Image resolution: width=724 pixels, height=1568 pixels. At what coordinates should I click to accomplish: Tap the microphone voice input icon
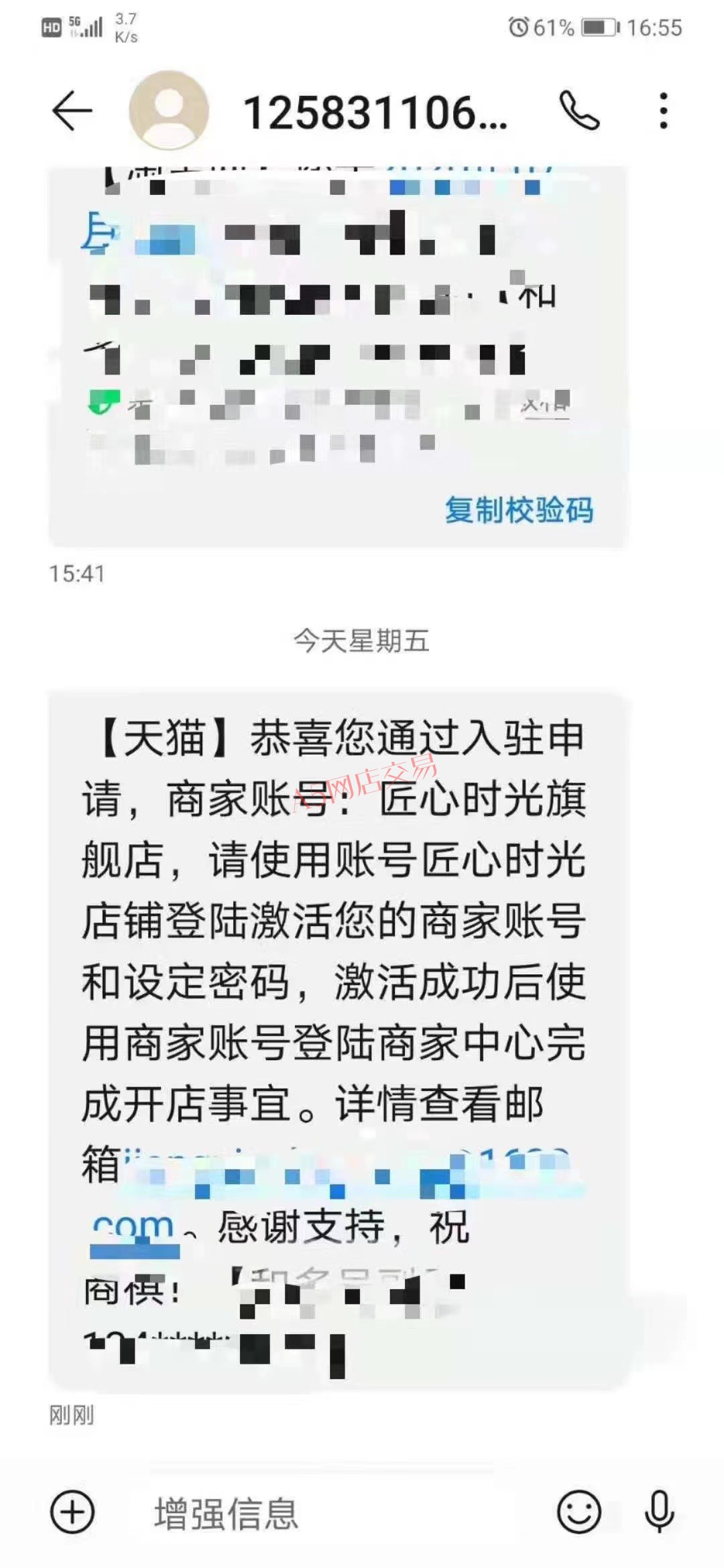[660, 1512]
